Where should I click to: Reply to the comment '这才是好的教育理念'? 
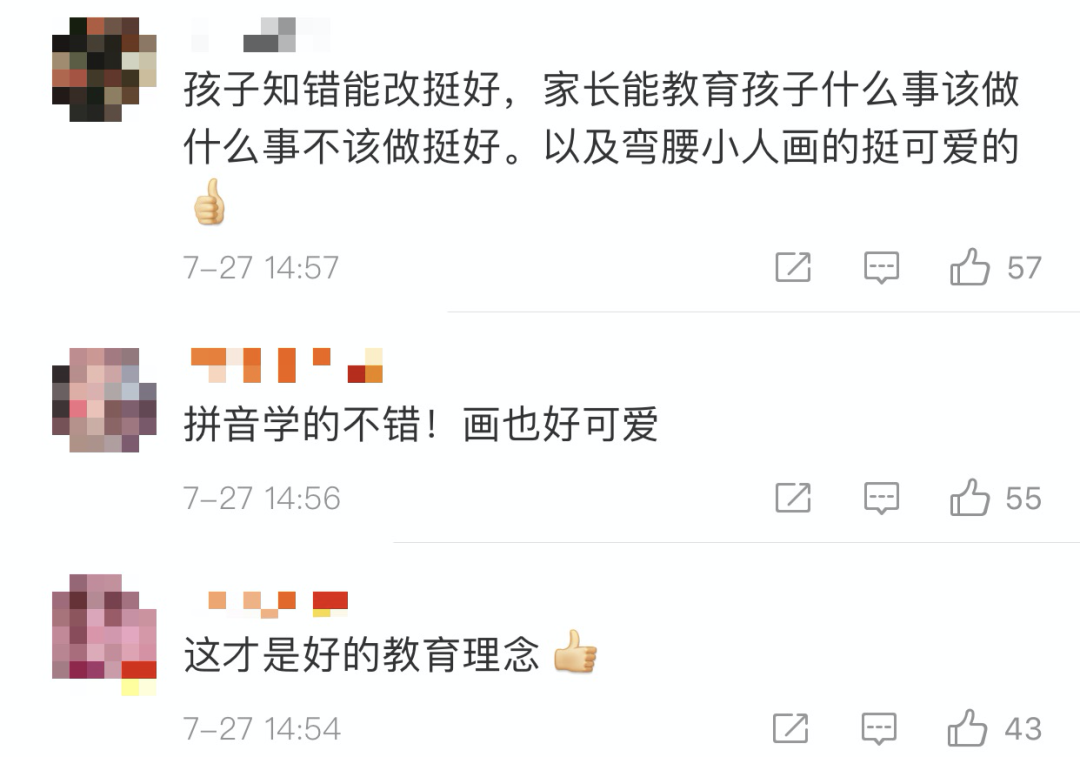pyautogui.click(x=881, y=728)
